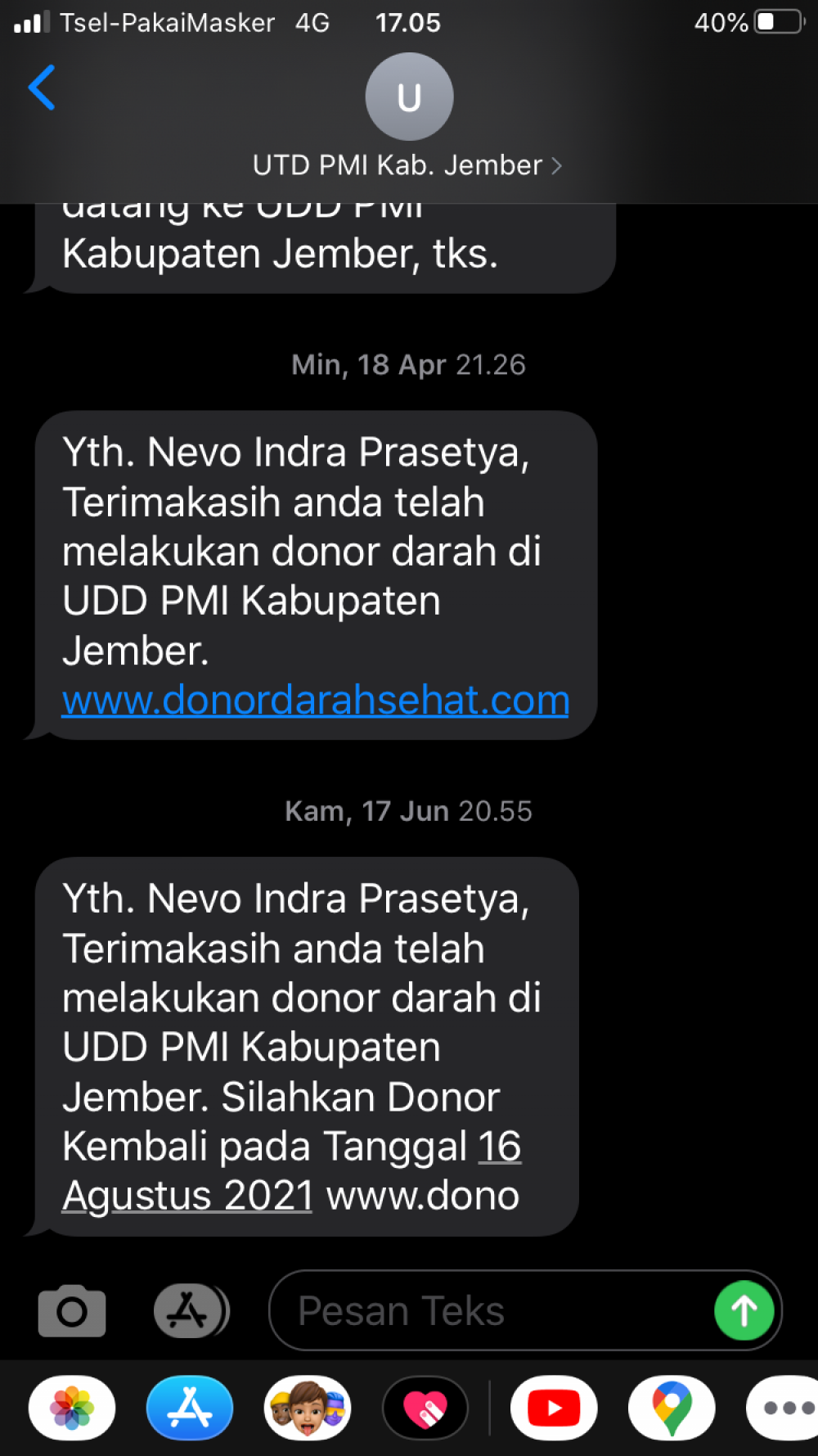This screenshot has width=818, height=1456.
Task: Open the Camera icon beside message field
Action: click(72, 1310)
